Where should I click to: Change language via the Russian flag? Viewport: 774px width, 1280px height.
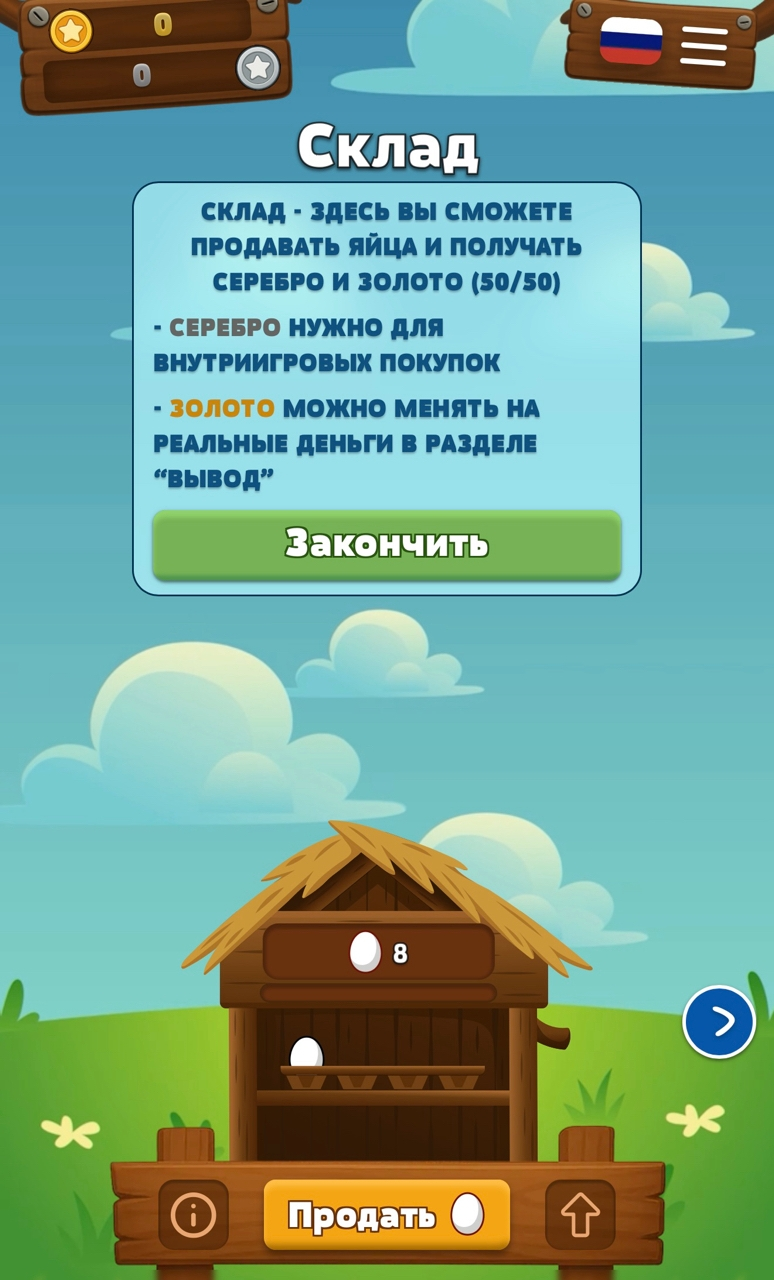click(631, 41)
